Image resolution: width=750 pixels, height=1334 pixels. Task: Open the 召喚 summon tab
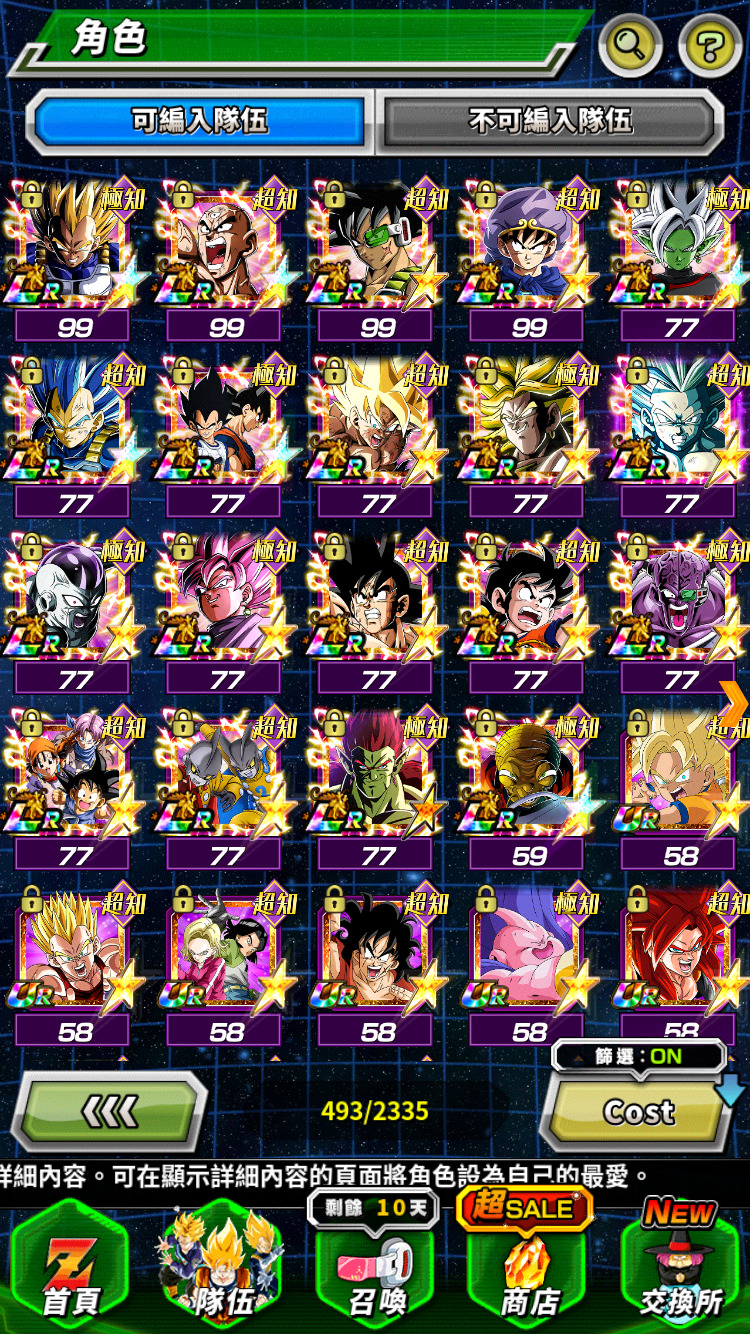pyautogui.click(x=376, y=1268)
